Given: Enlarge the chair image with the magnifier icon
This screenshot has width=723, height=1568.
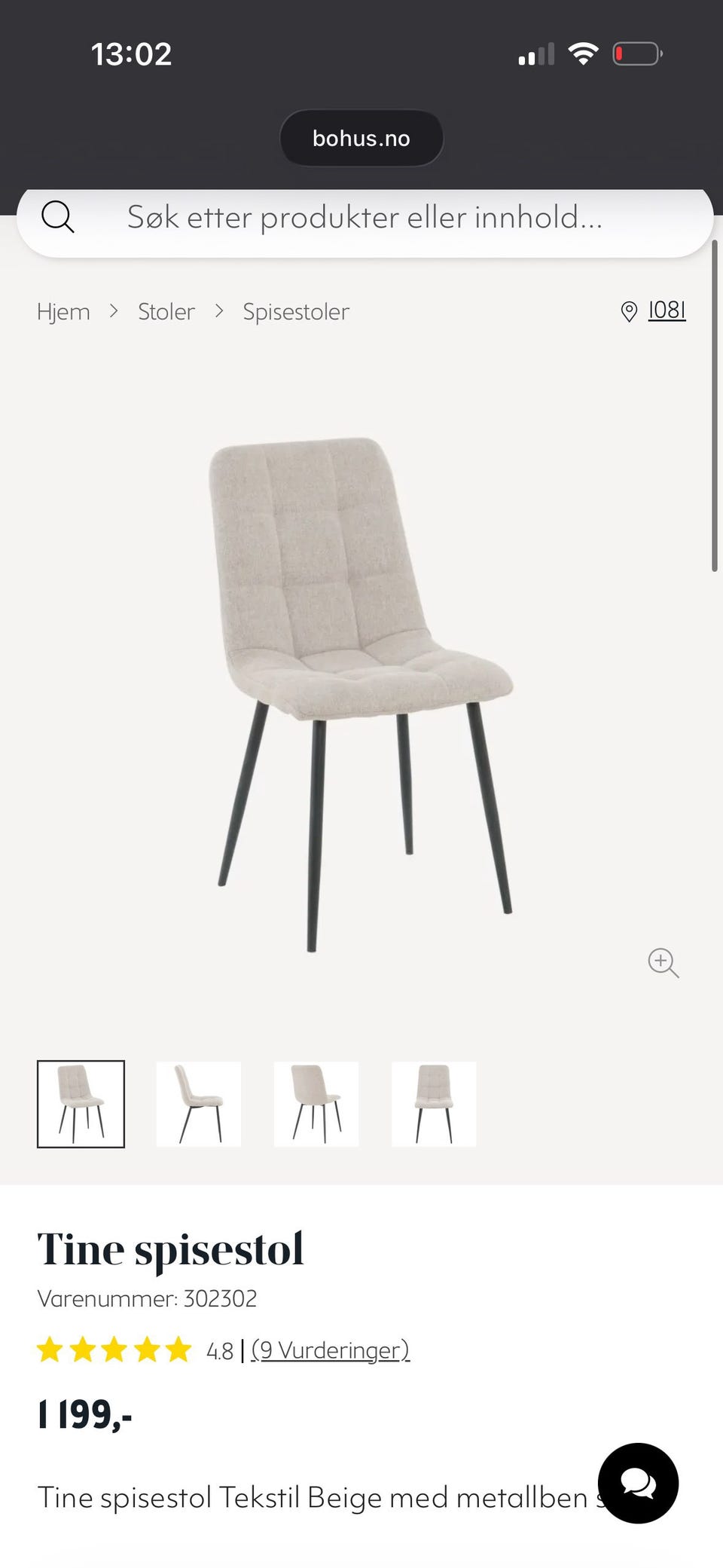Looking at the screenshot, I should pos(663,962).
